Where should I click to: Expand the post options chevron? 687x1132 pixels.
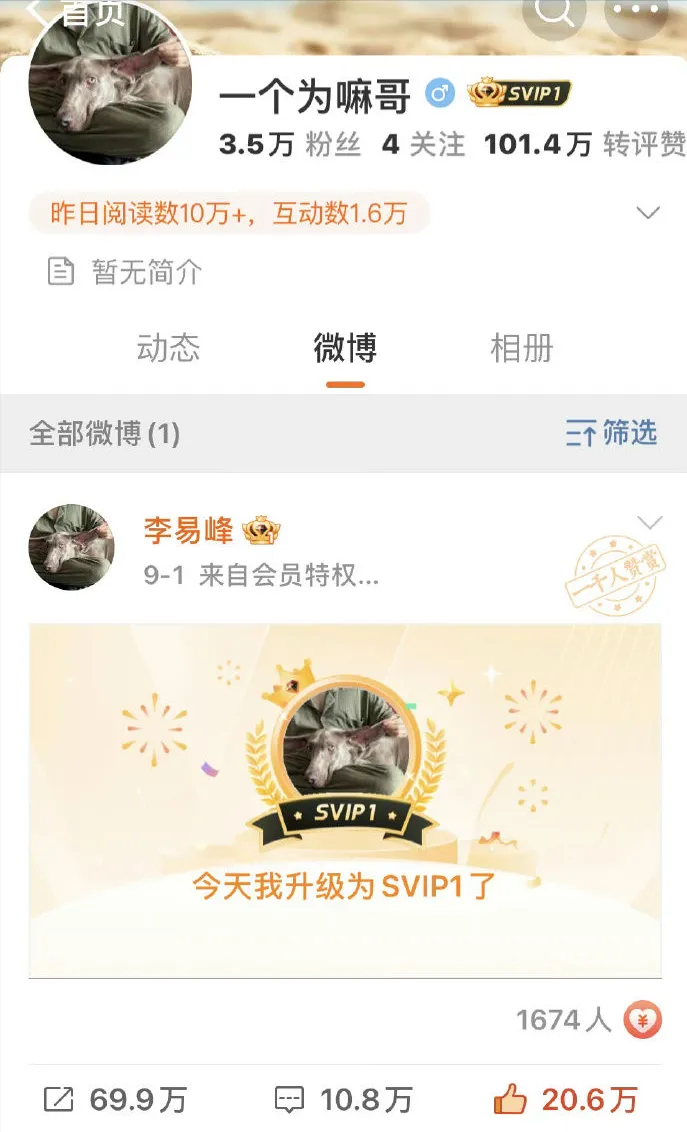point(649,522)
